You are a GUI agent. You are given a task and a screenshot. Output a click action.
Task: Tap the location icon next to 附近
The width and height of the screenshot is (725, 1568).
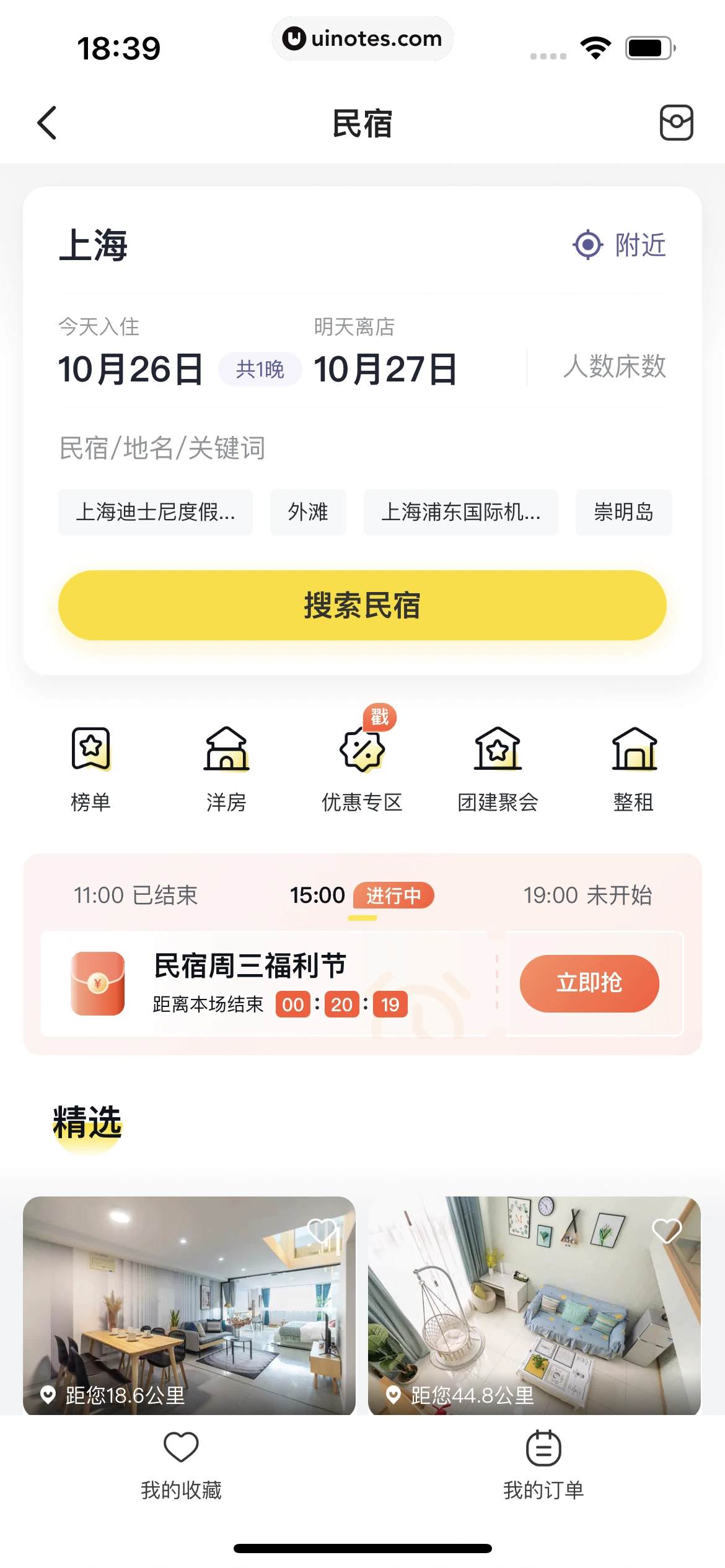pyautogui.click(x=587, y=245)
